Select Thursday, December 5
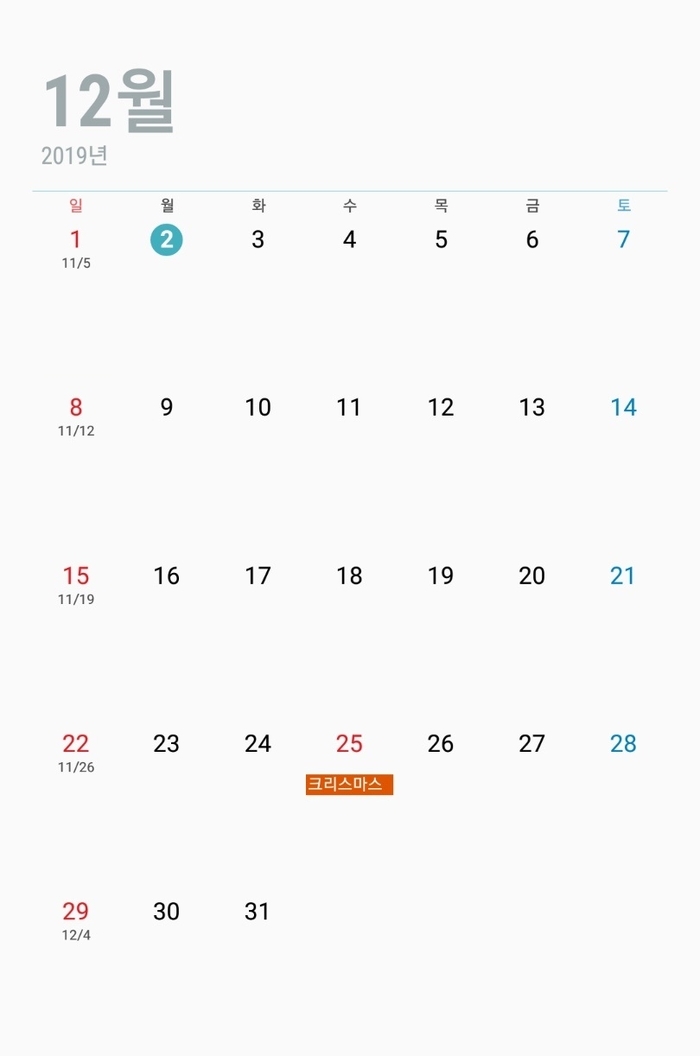 (441, 240)
